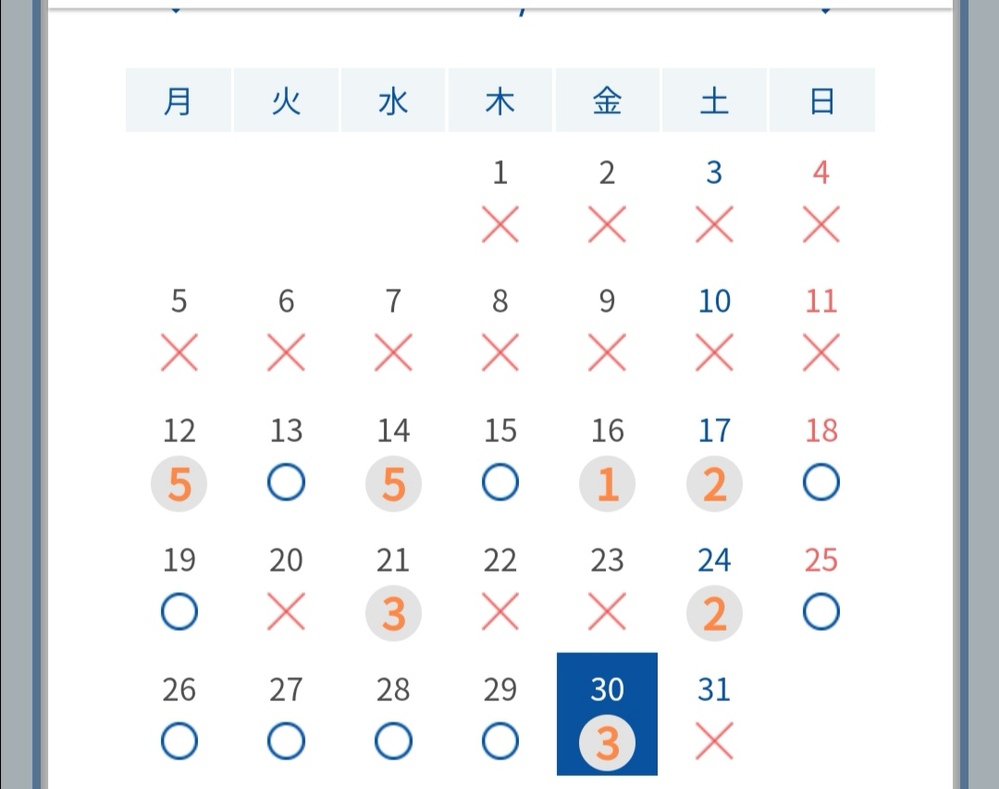
Task: Choose date 16 with 1 slot left
Action: (x=607, y=484)
